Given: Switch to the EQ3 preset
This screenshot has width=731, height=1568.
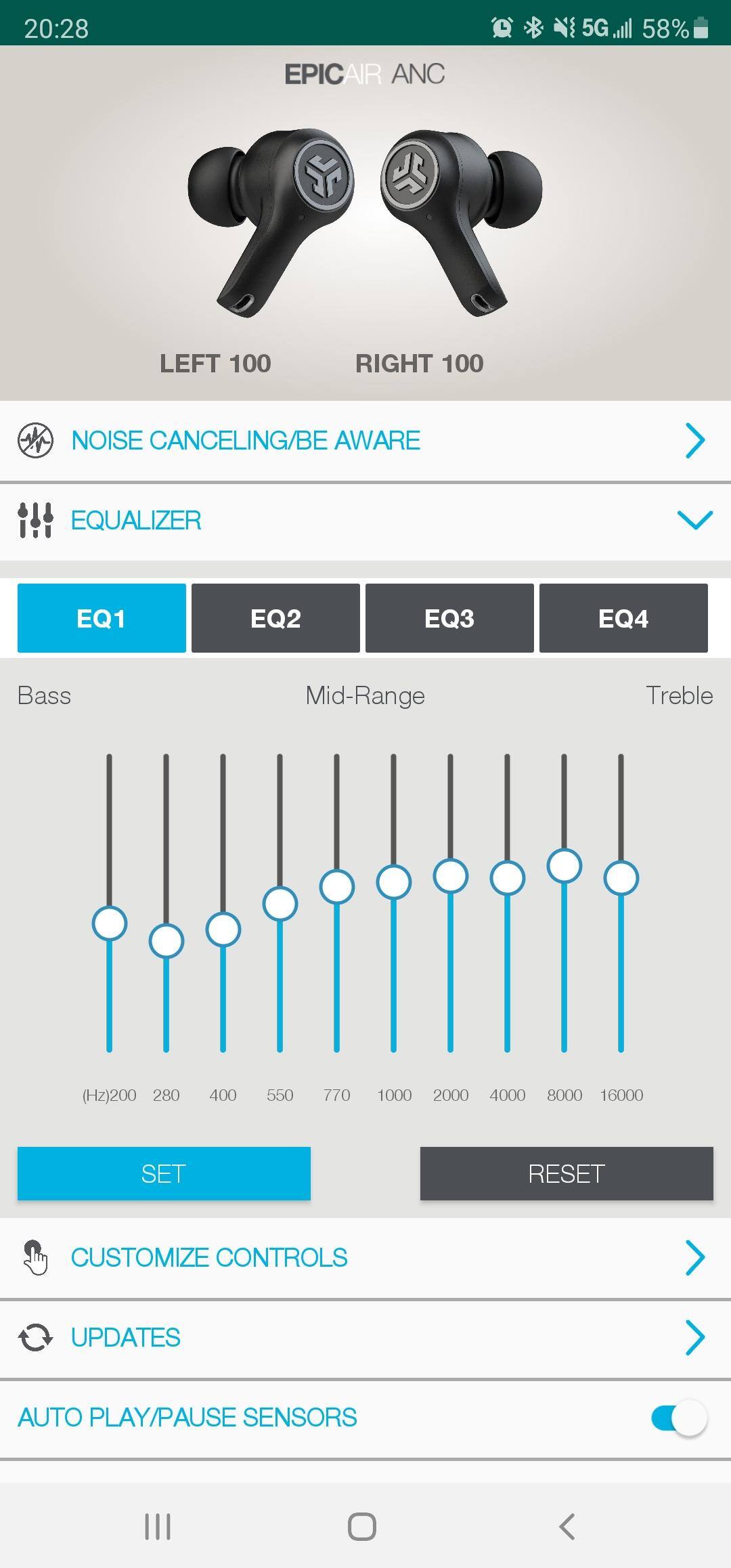Looking at the screenshot, I should pyautogui.click(x=449, y=618).
